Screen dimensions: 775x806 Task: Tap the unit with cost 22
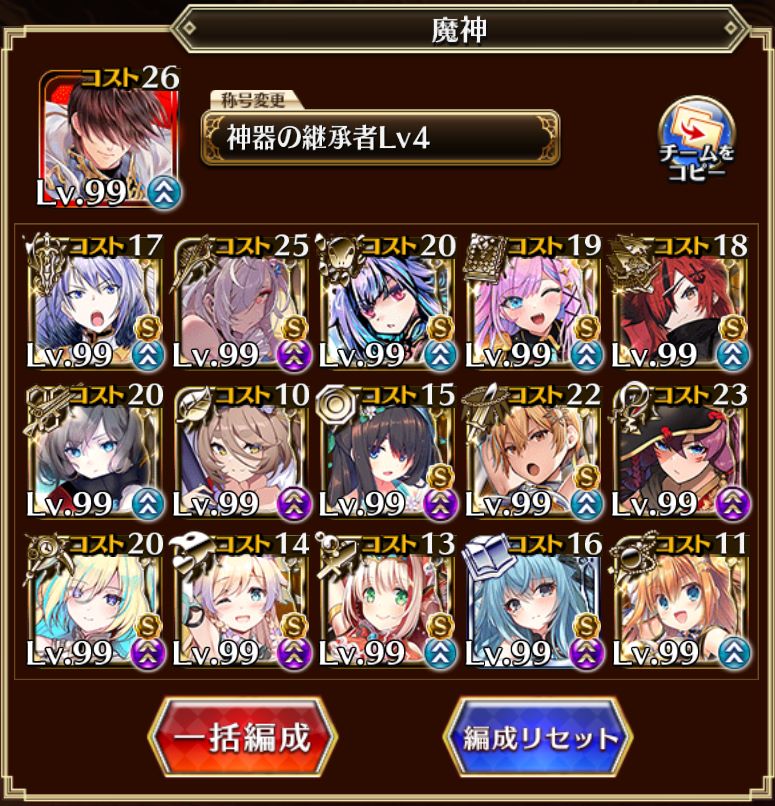pos(533,451)
